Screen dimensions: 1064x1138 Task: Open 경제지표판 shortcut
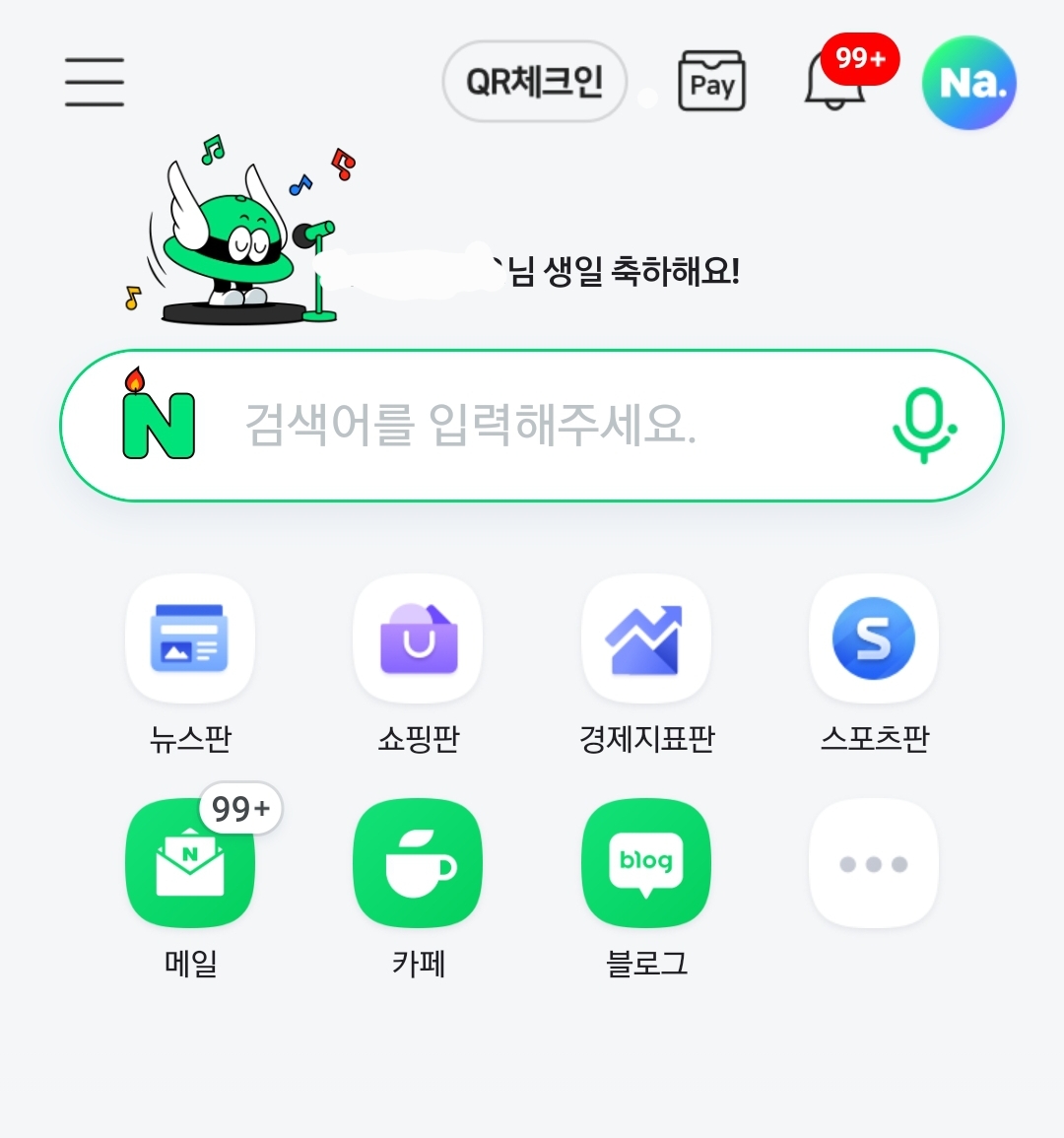646,638
